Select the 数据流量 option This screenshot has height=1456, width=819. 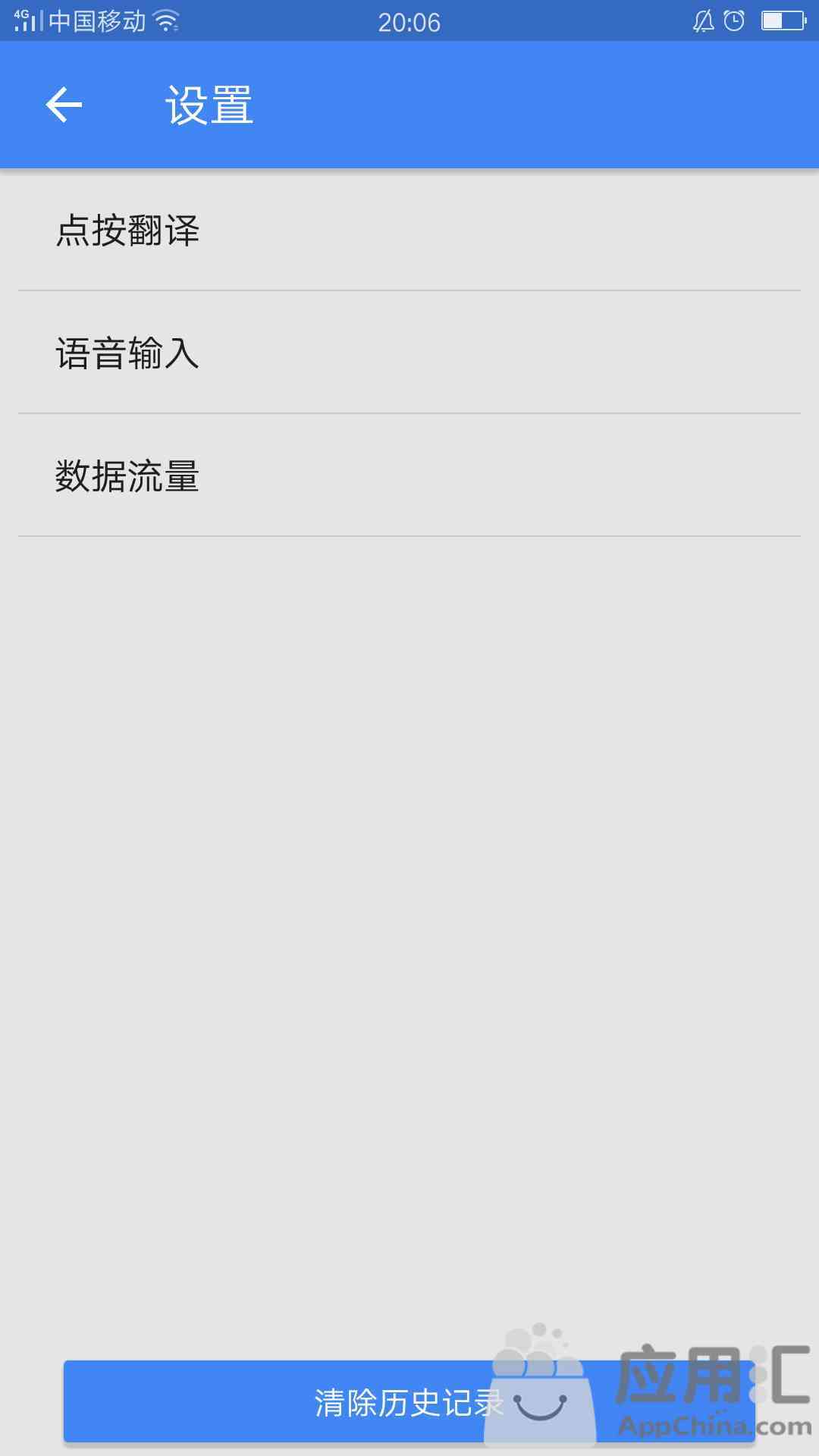point(409,475)
